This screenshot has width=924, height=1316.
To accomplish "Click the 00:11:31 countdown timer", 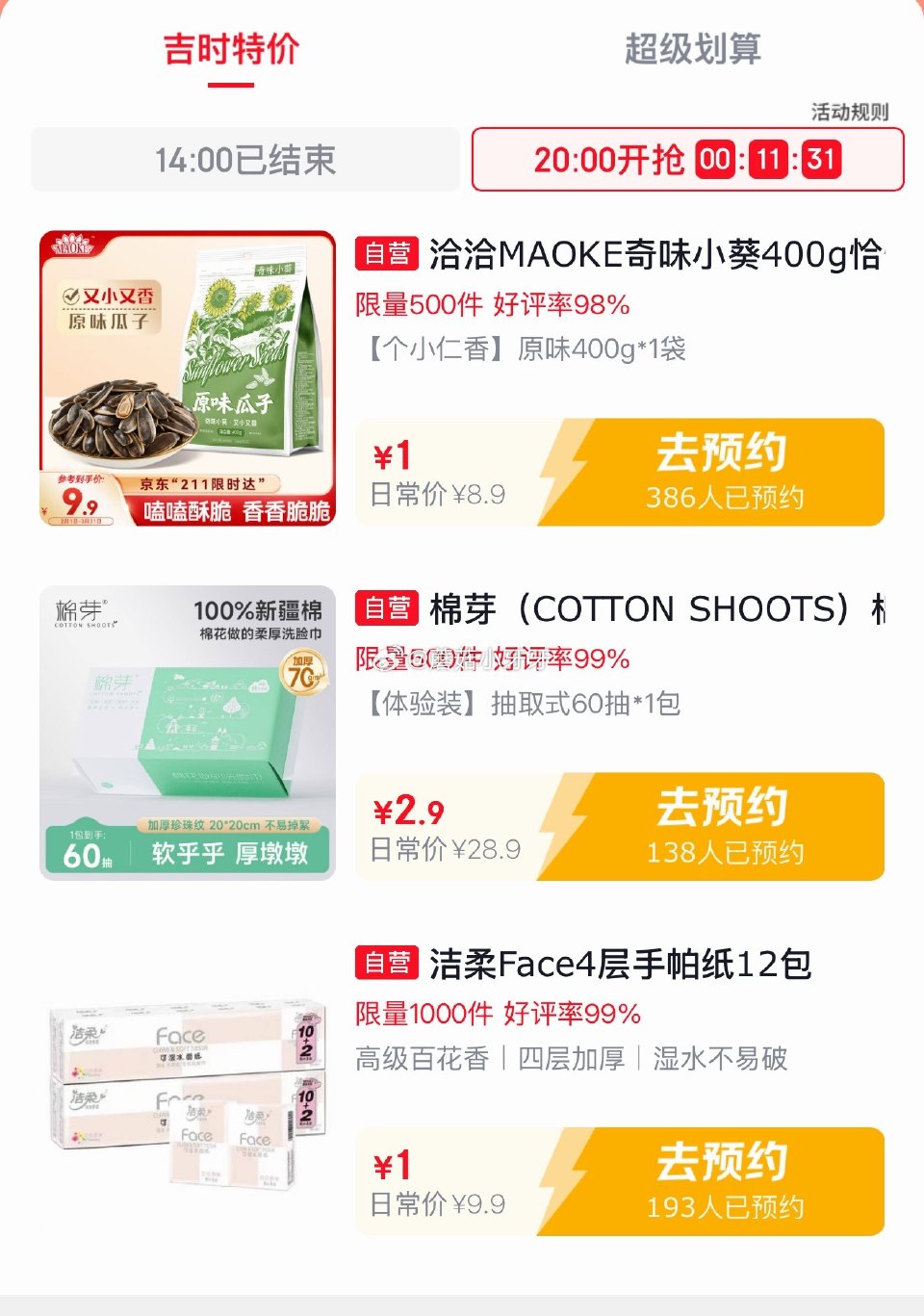I will pos(768,162).
